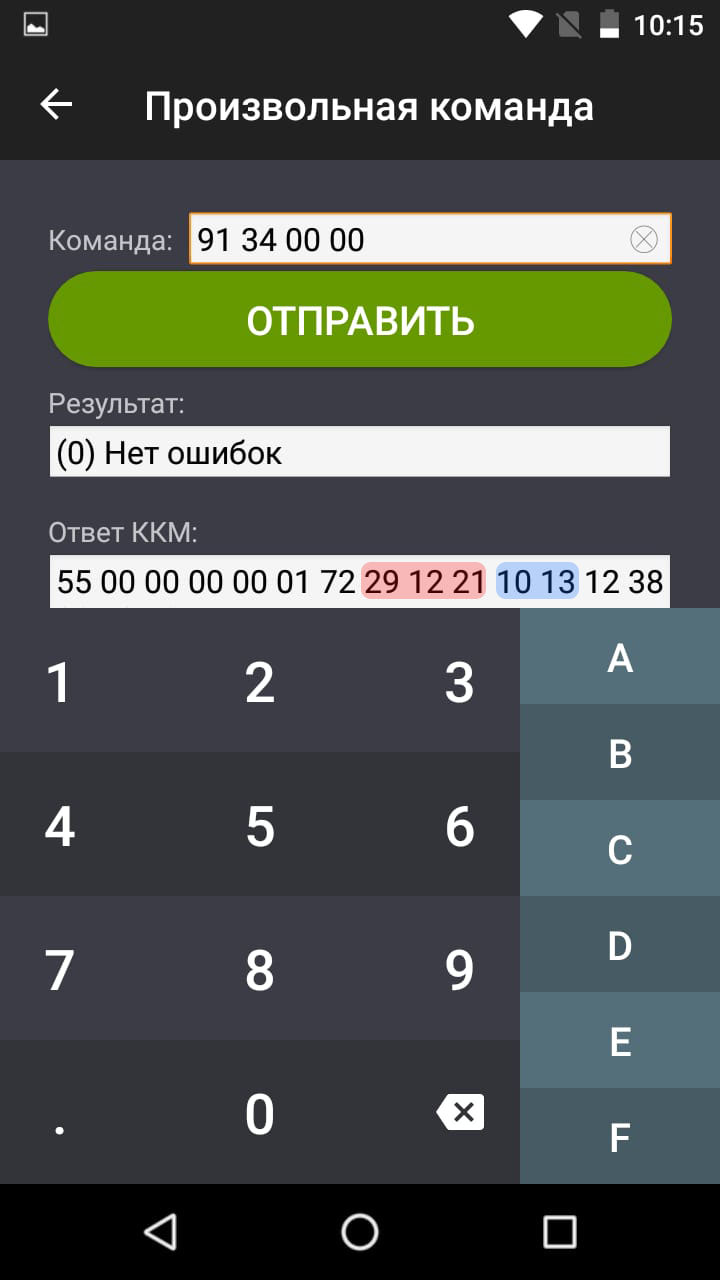Enter hex letter B
The image size is (720, 1280).
tap(620, 753)
